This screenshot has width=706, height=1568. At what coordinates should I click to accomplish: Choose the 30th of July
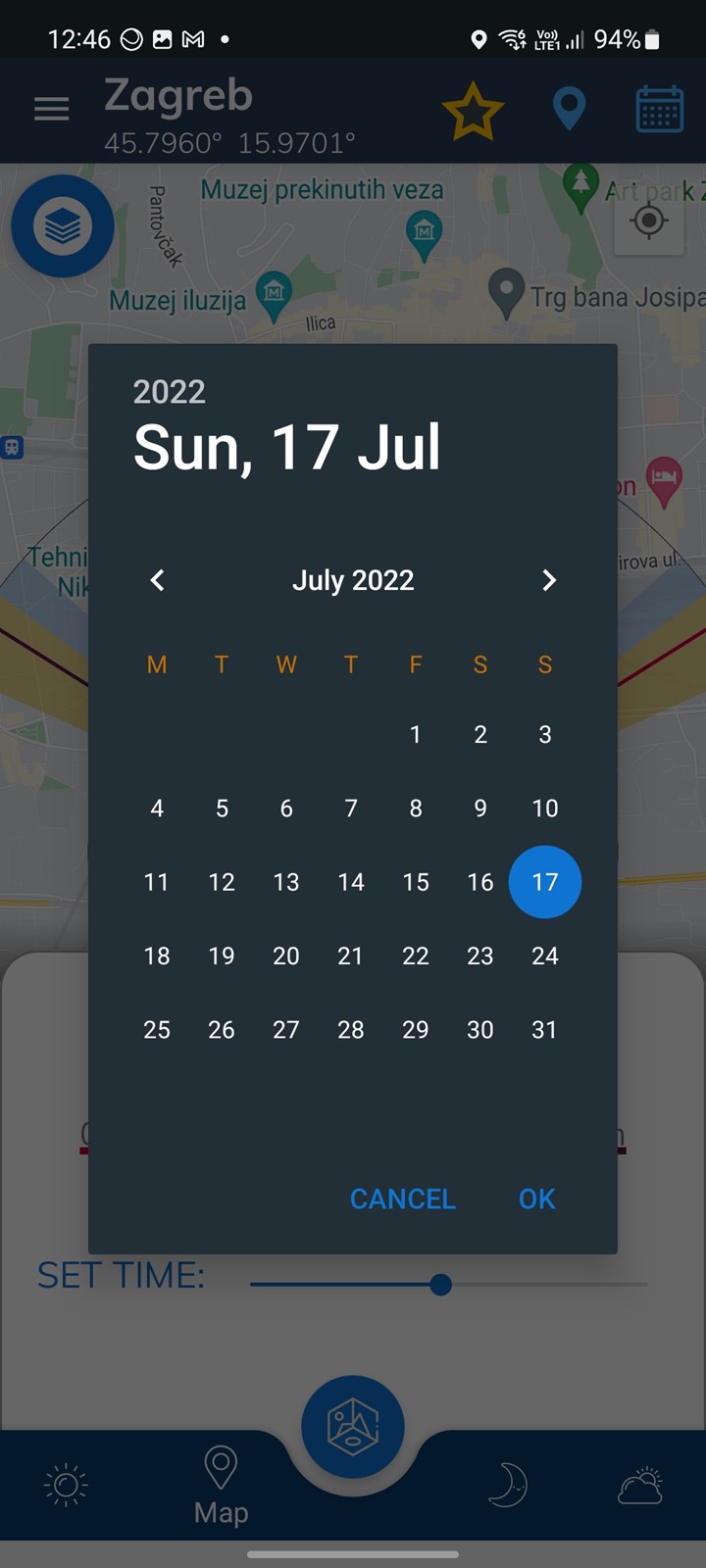pyautogui.click(x=480, y=1030)
